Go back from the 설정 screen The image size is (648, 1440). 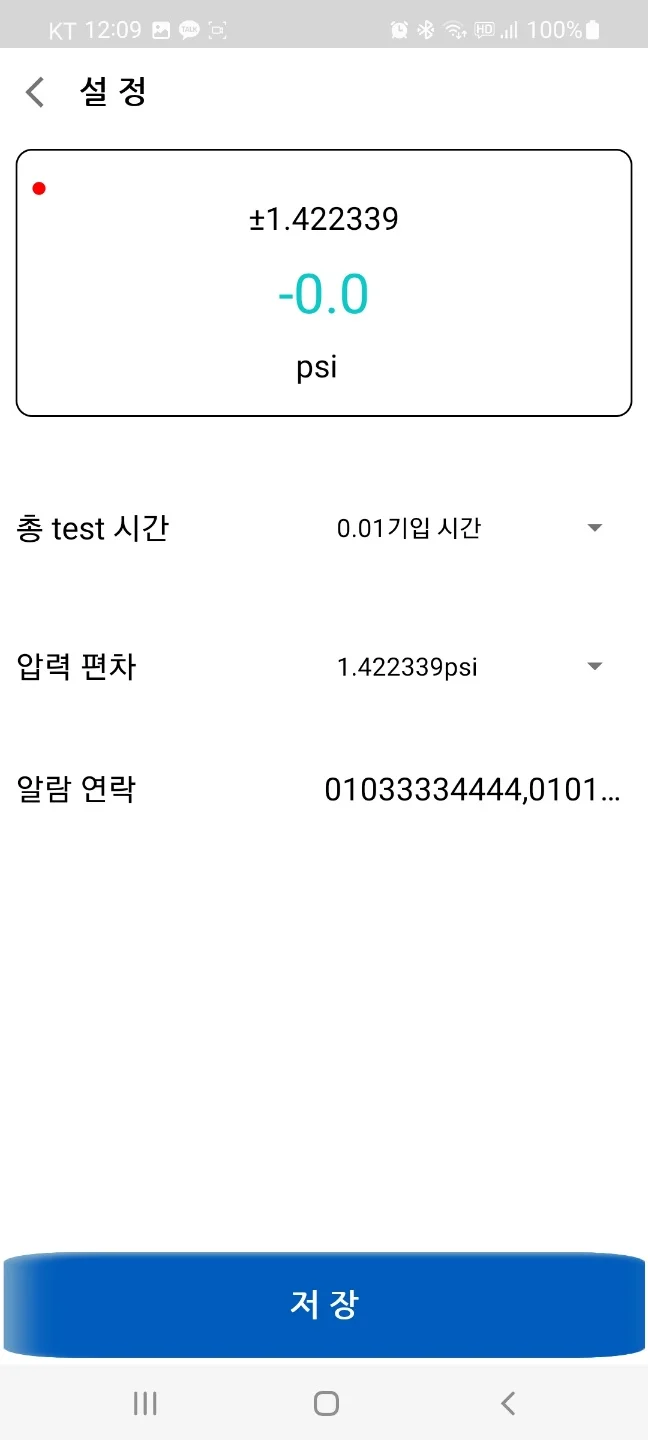pos(35,93)
